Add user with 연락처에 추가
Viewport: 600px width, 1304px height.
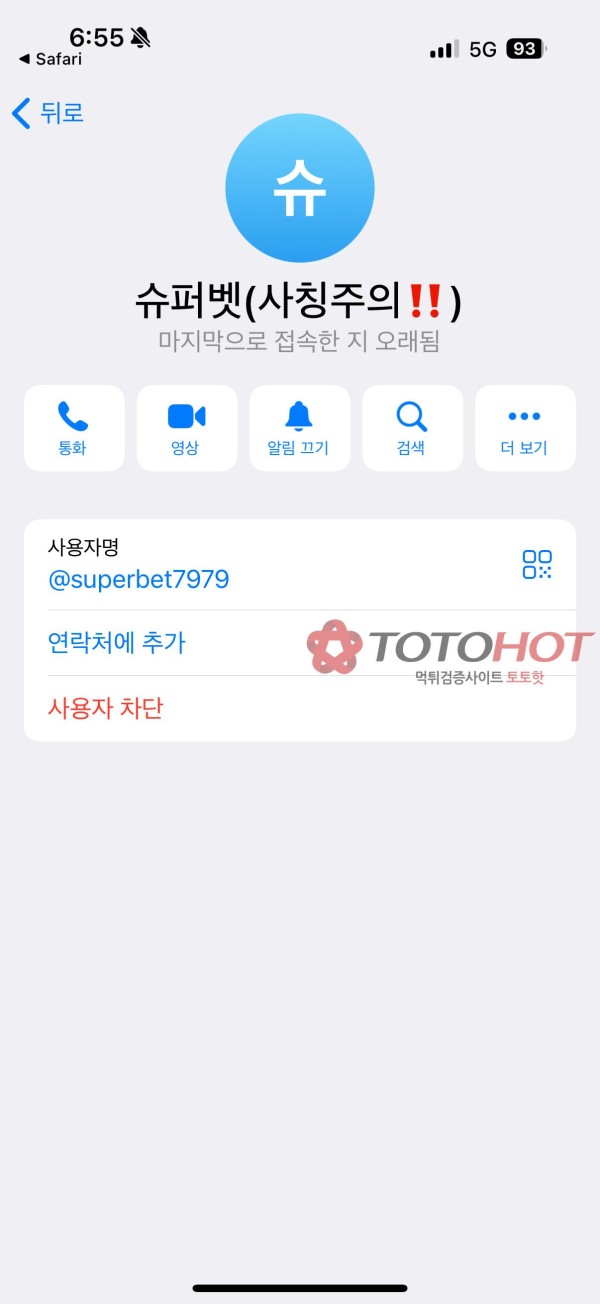click(x=117, y=643)
